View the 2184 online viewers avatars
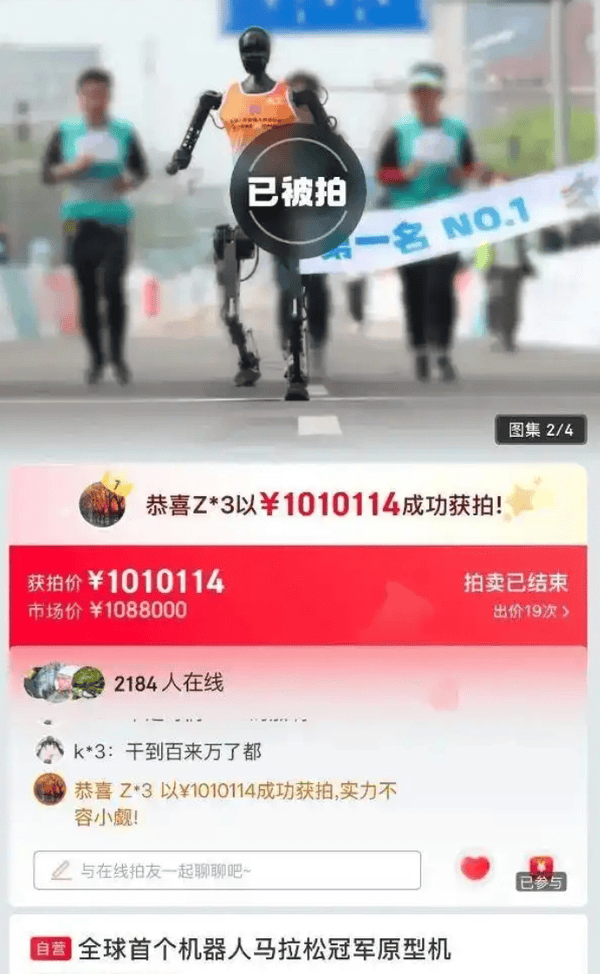 [64, 683]
